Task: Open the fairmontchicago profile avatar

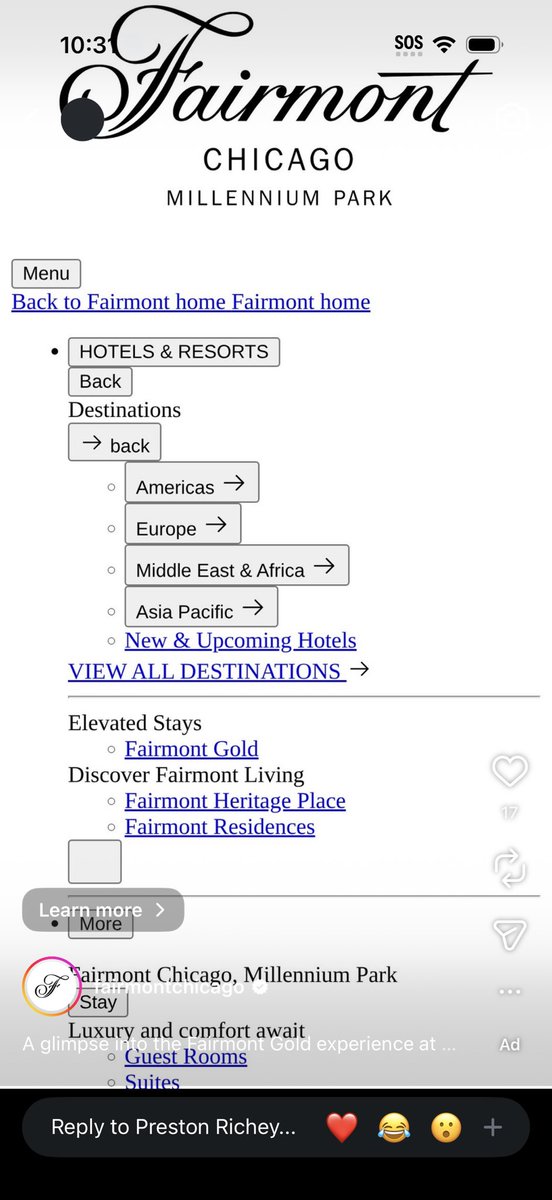Action: pos(52,987)
